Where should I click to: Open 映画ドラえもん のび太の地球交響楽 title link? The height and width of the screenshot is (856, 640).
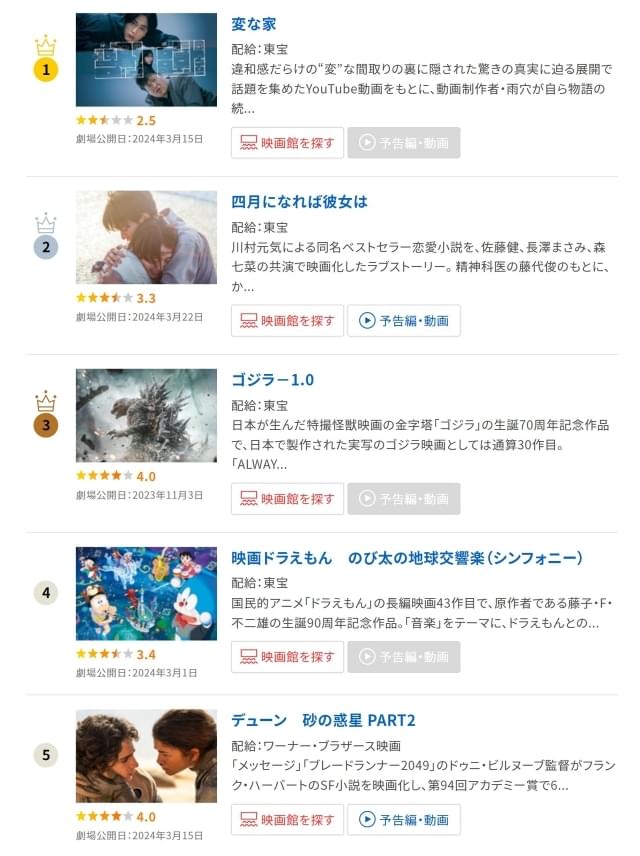(x=406, y=557)
